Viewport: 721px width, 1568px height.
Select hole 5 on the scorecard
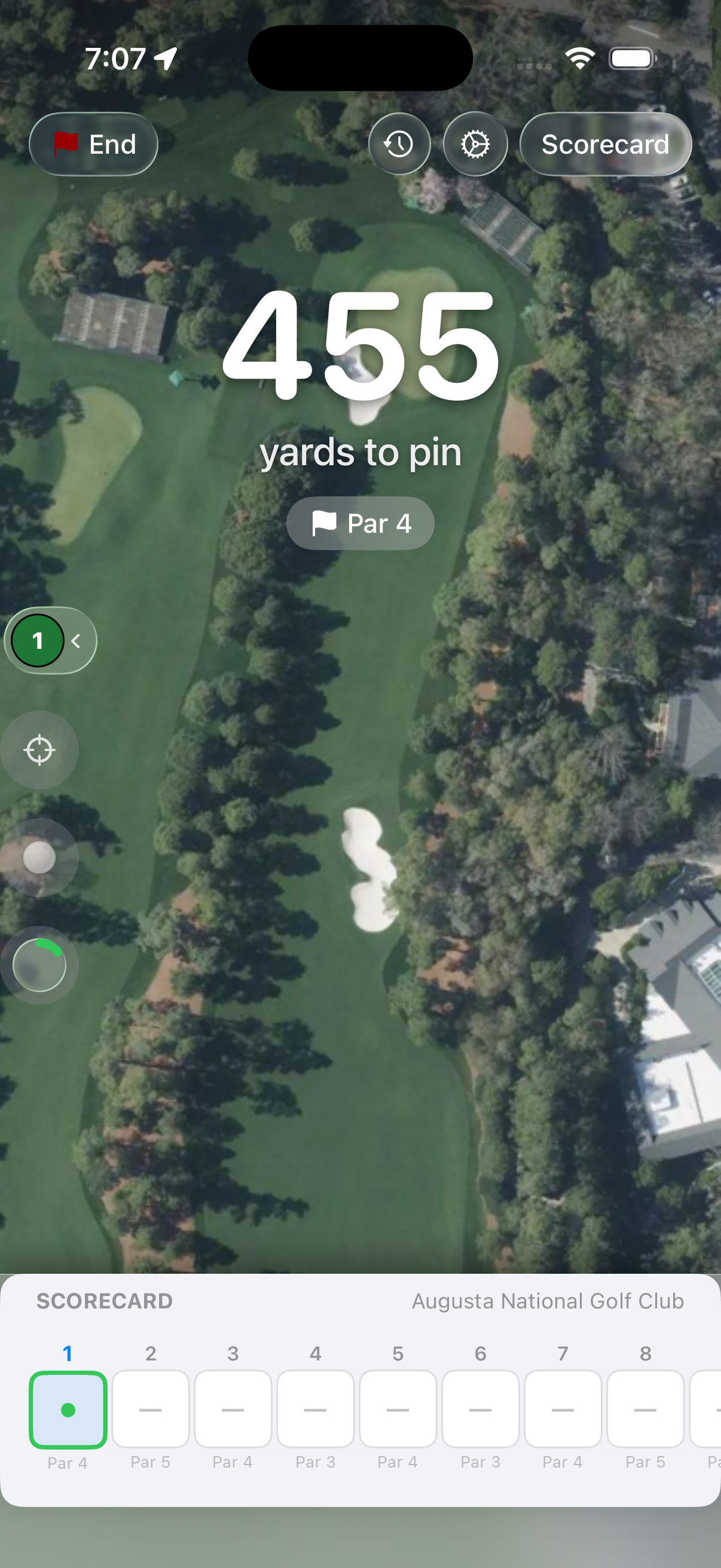(x=398, y=1408)
